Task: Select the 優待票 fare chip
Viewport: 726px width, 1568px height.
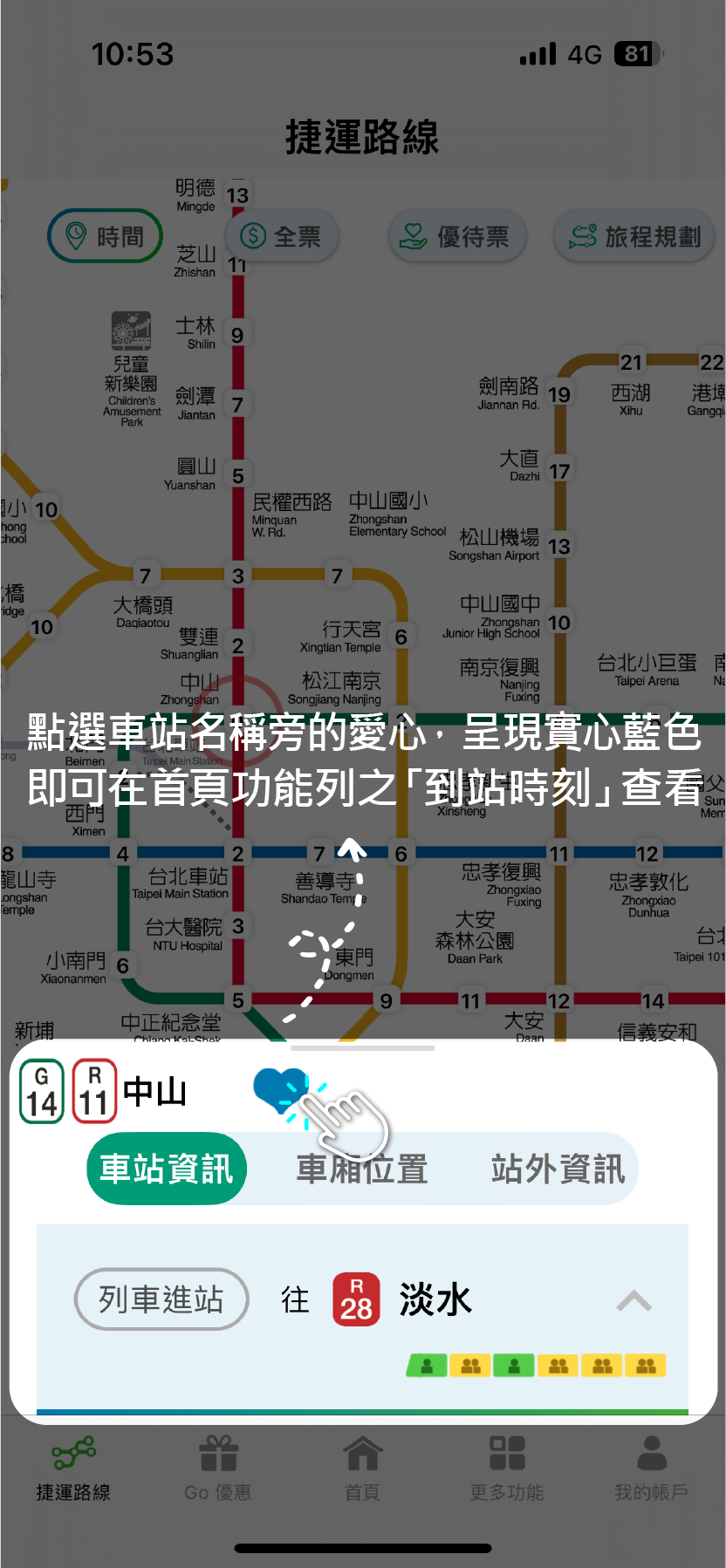Action: 456,236
